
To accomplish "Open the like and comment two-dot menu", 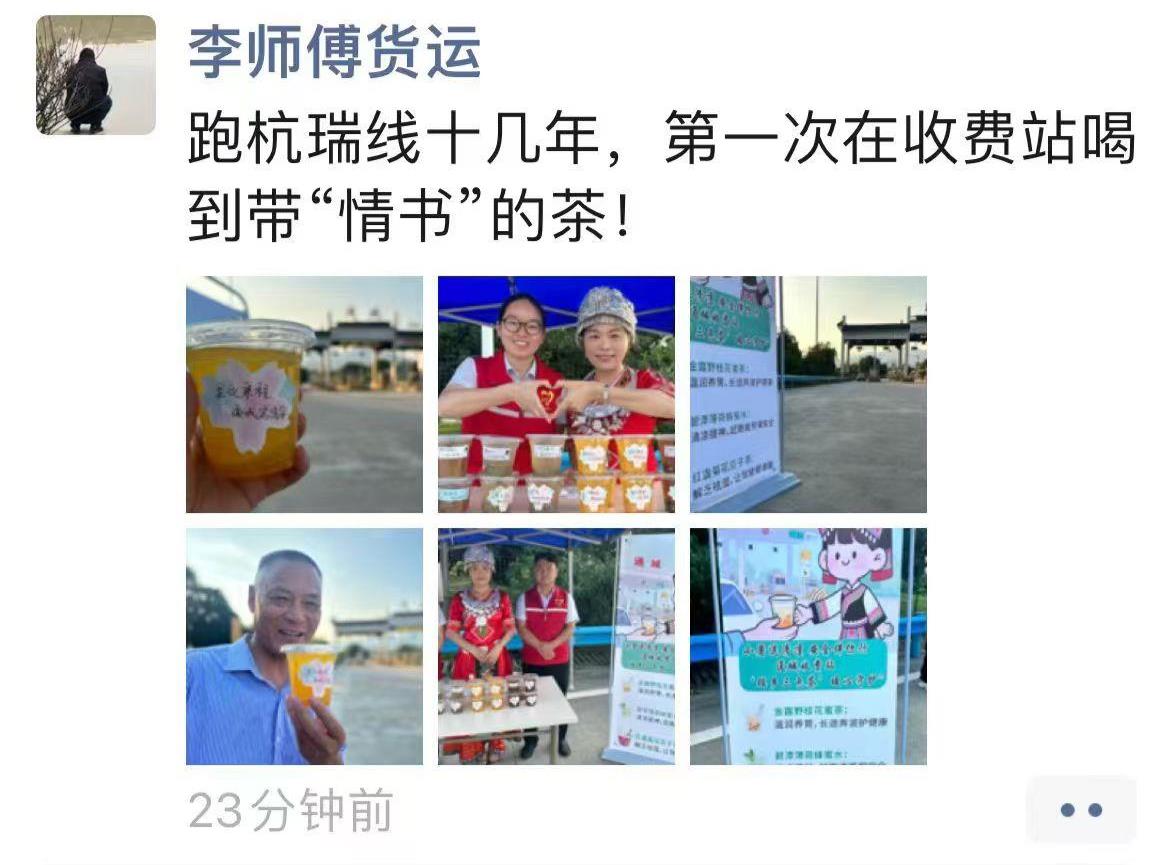I will click(1080, 810).
